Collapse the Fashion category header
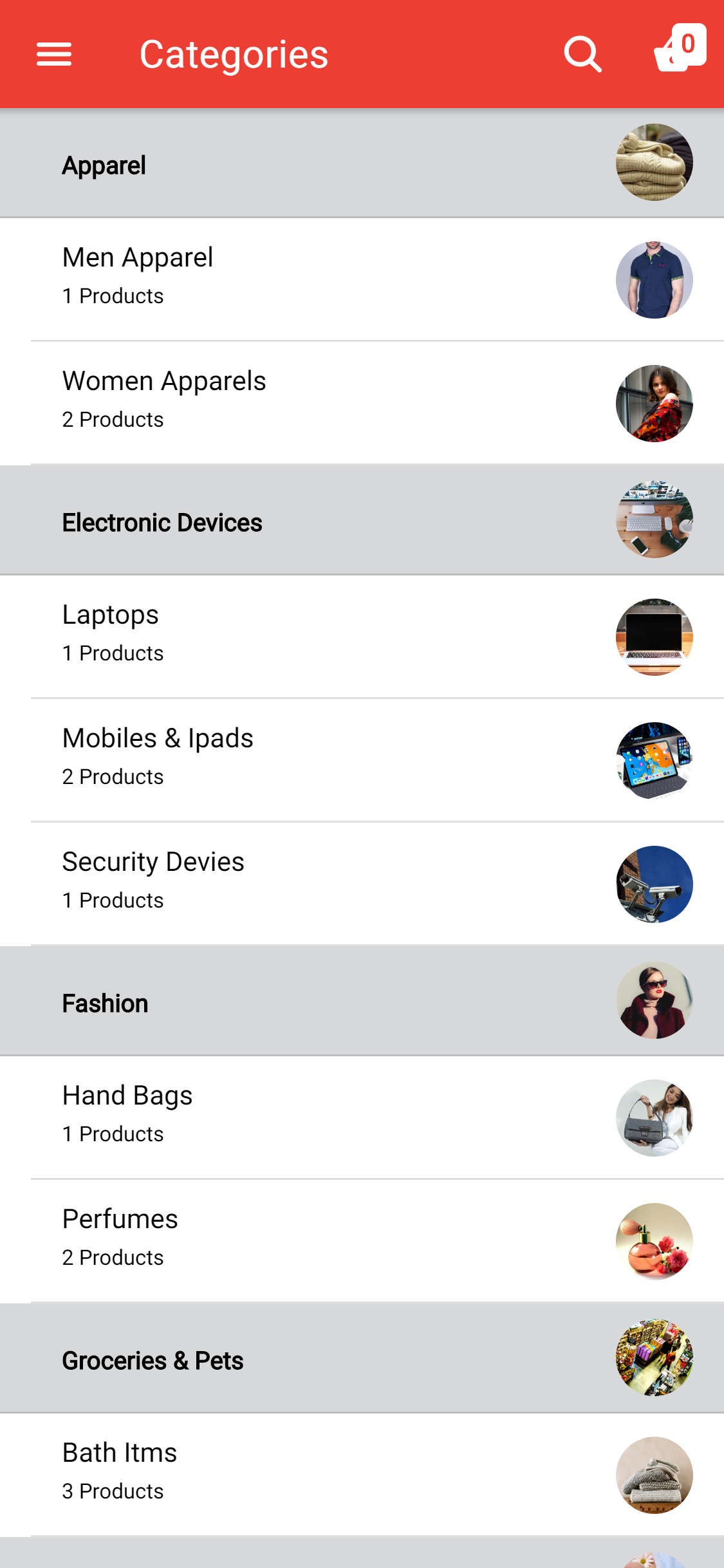 (257, 1002)
